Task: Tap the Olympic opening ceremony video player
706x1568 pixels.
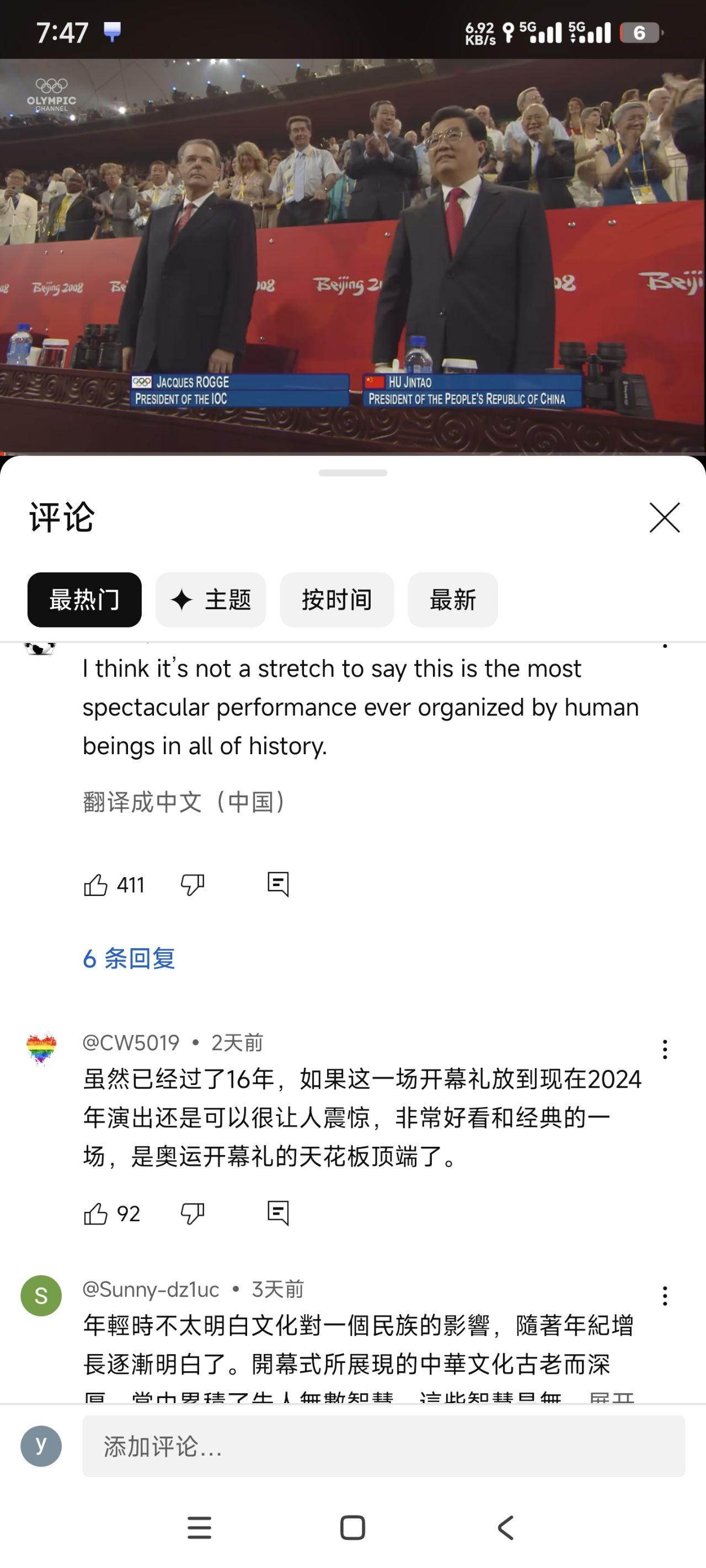Action: (x=352, y=256)
